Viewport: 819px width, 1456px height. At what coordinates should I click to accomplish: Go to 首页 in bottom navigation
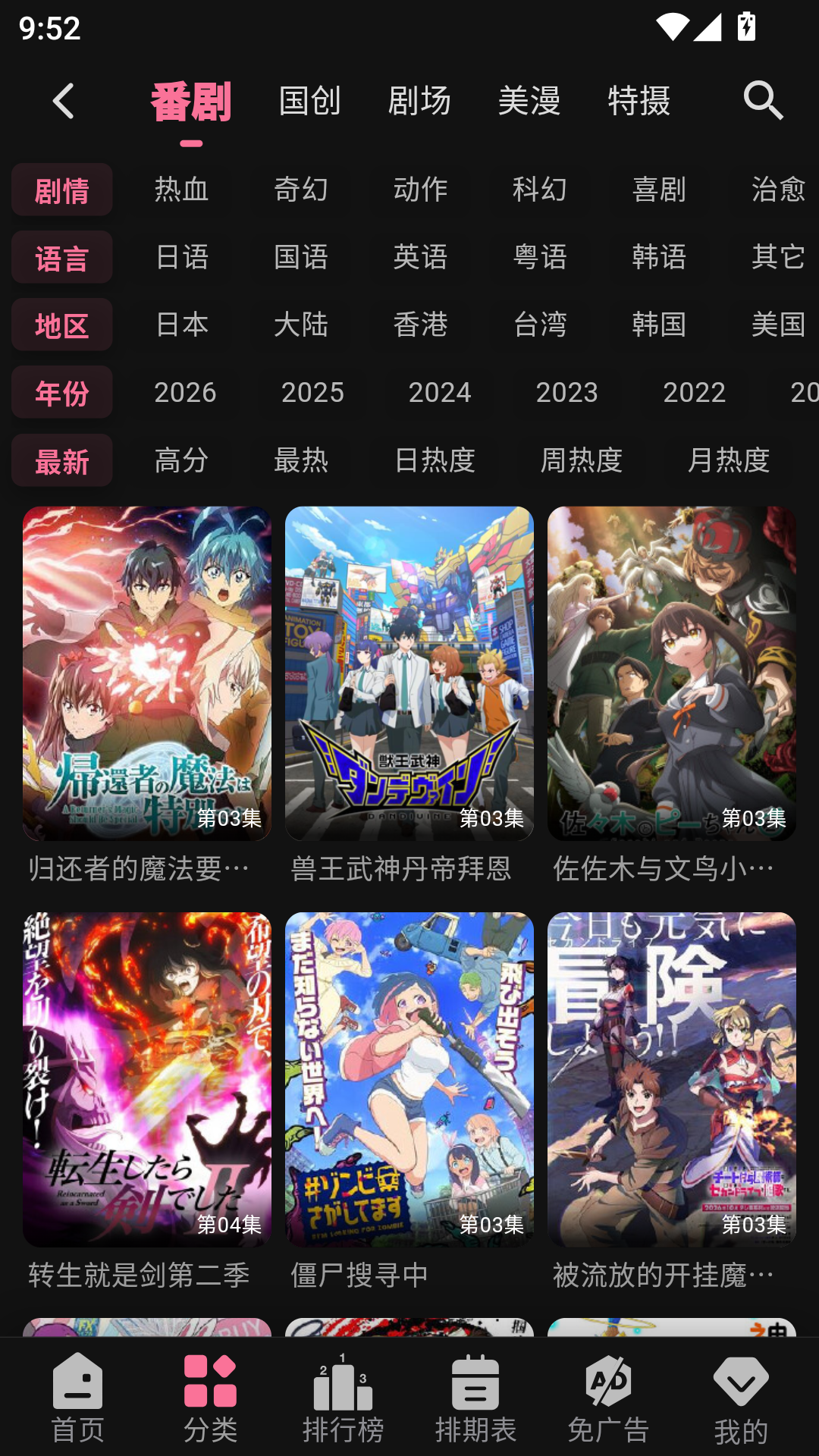point(77,1398)
